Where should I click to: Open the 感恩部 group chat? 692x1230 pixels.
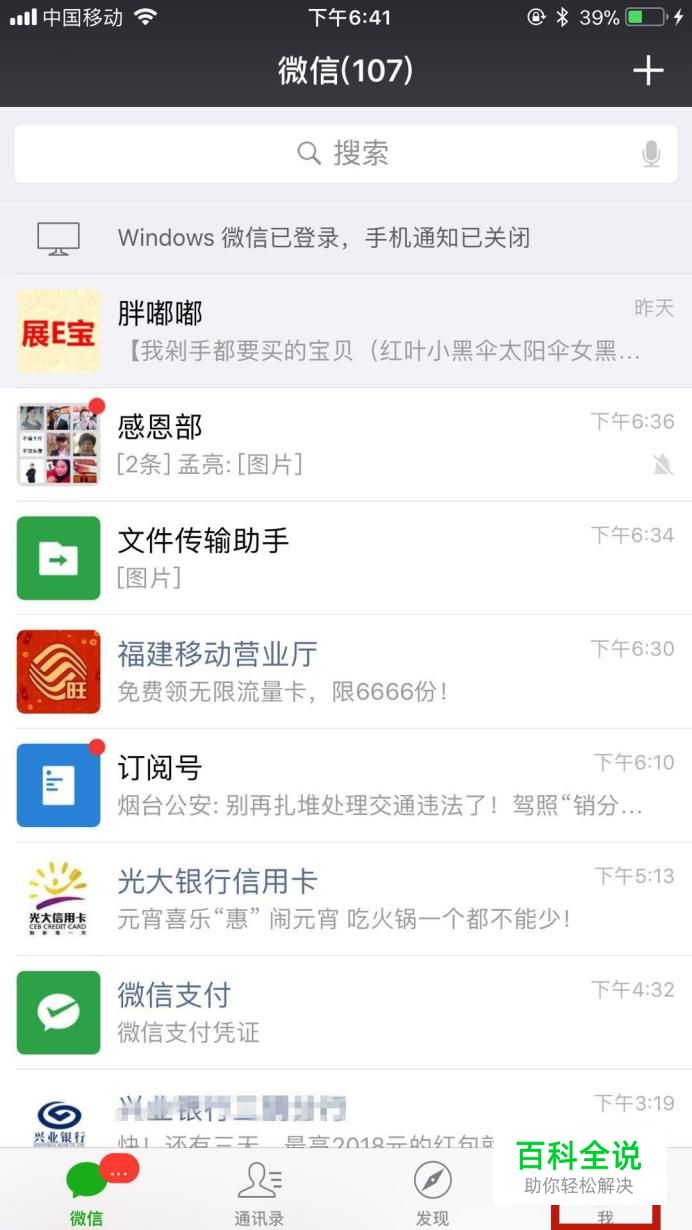click(x=346, y=445)
